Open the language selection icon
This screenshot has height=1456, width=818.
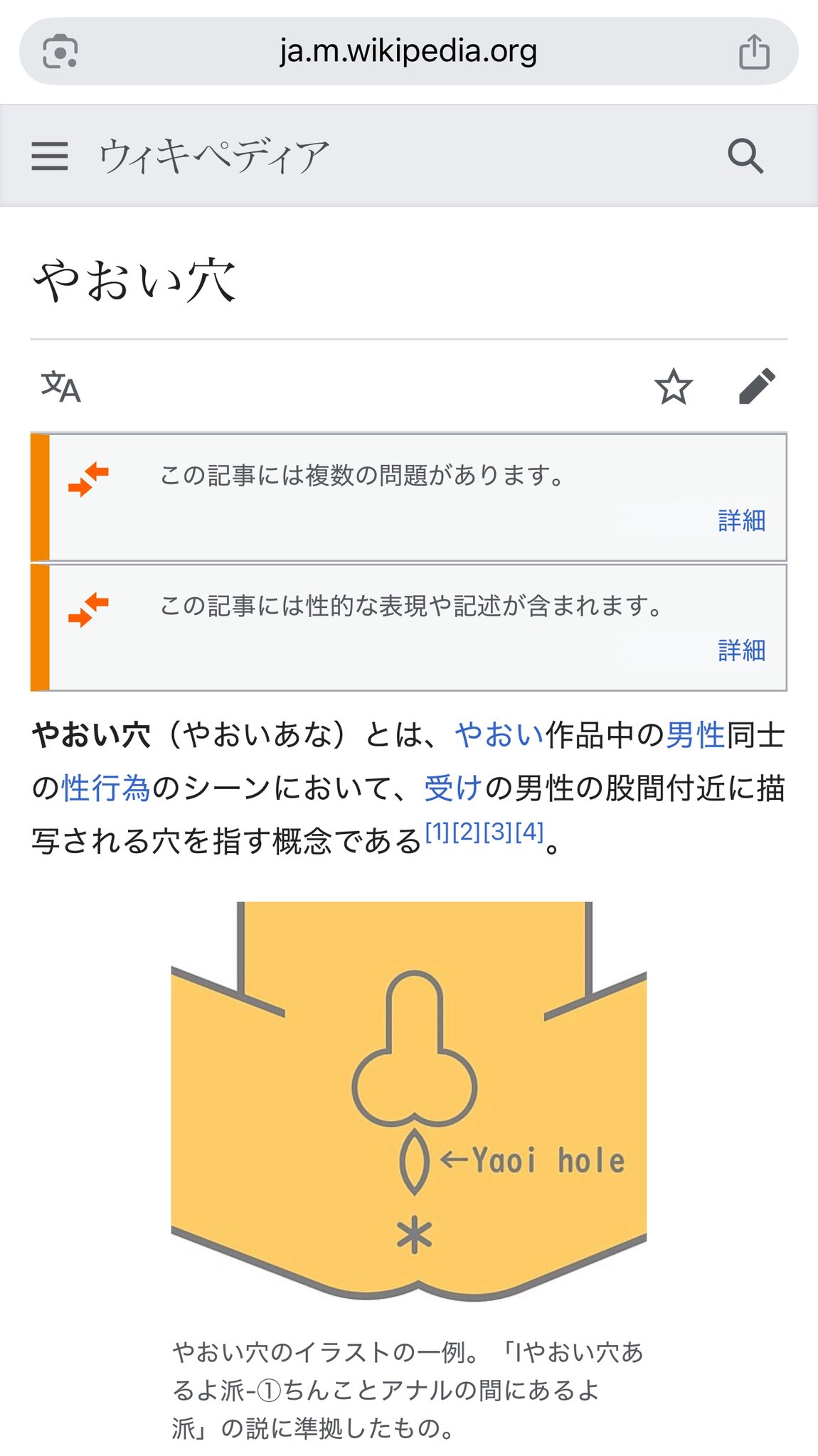60,387
